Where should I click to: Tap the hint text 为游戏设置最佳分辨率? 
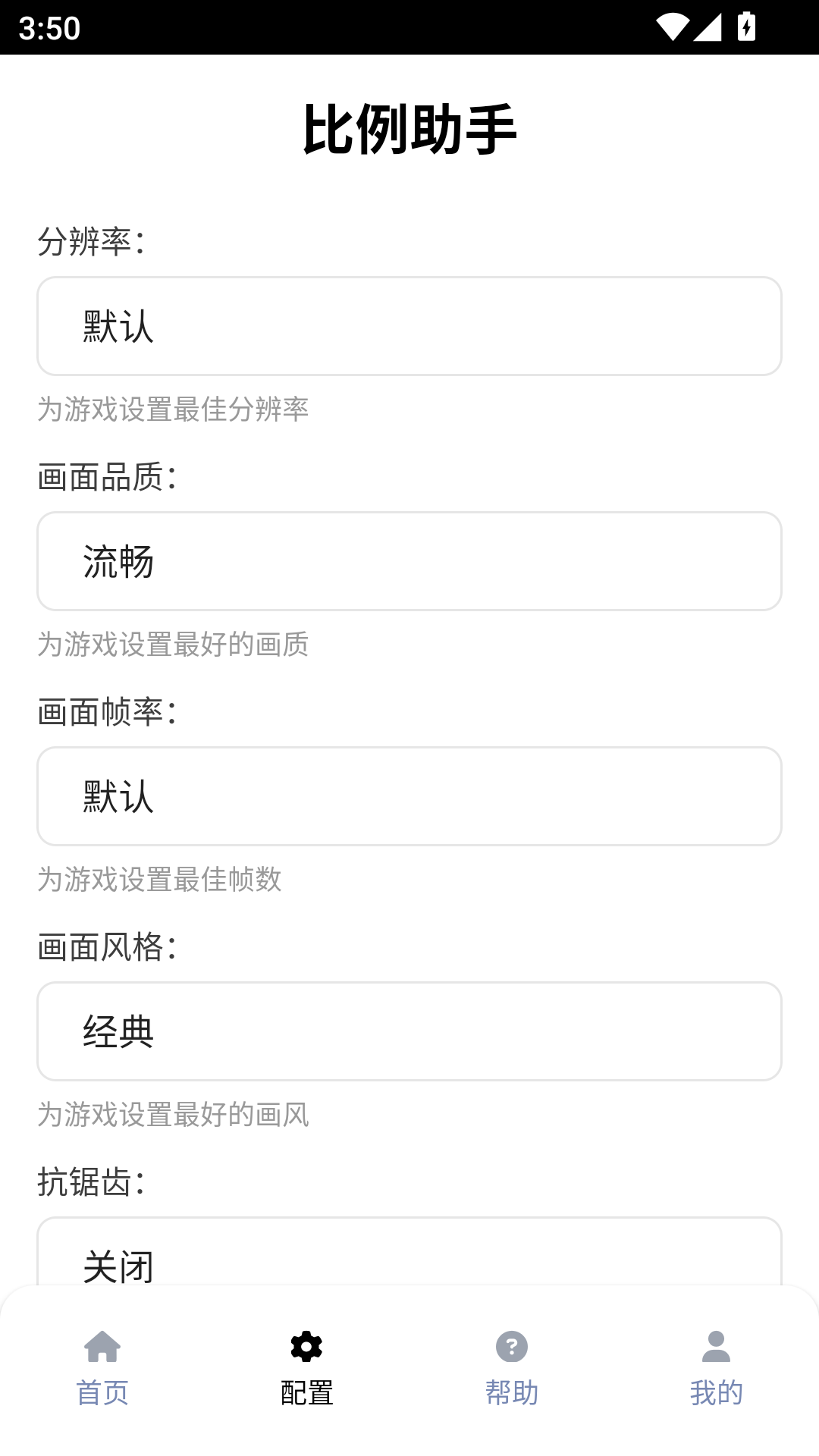175,409
